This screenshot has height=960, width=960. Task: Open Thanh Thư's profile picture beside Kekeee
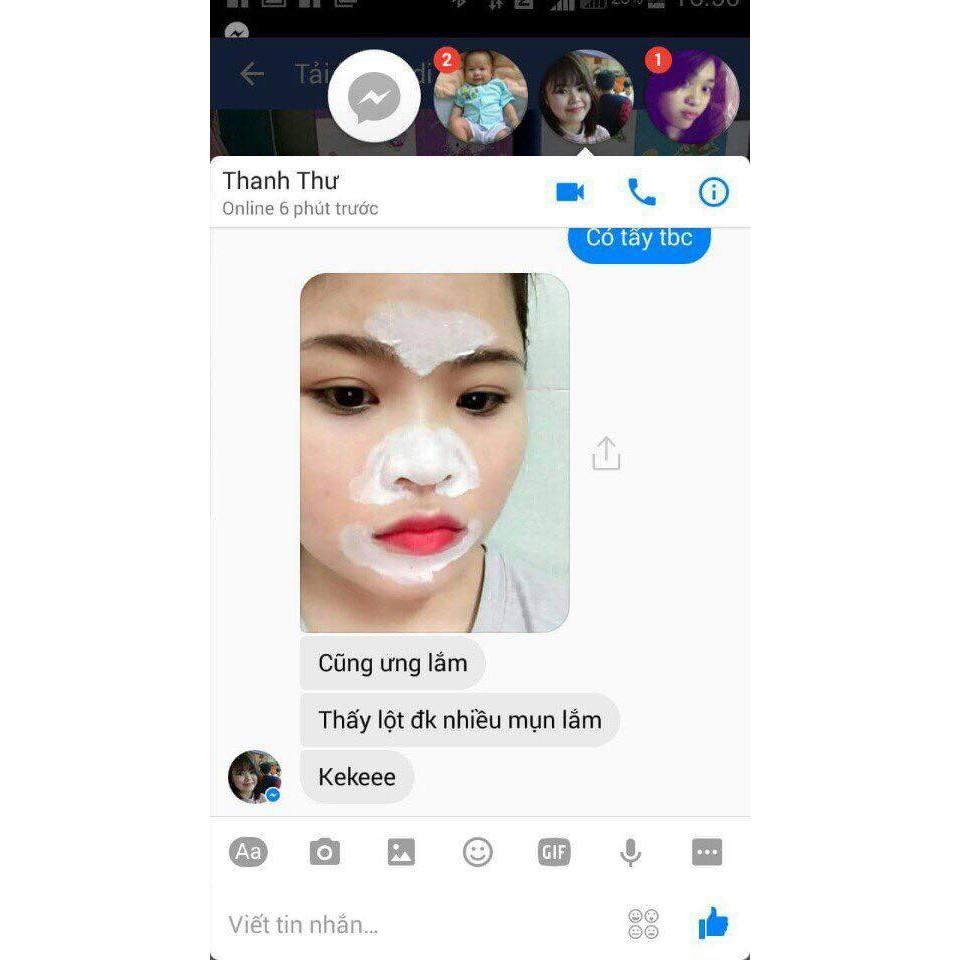pos(254,777)
